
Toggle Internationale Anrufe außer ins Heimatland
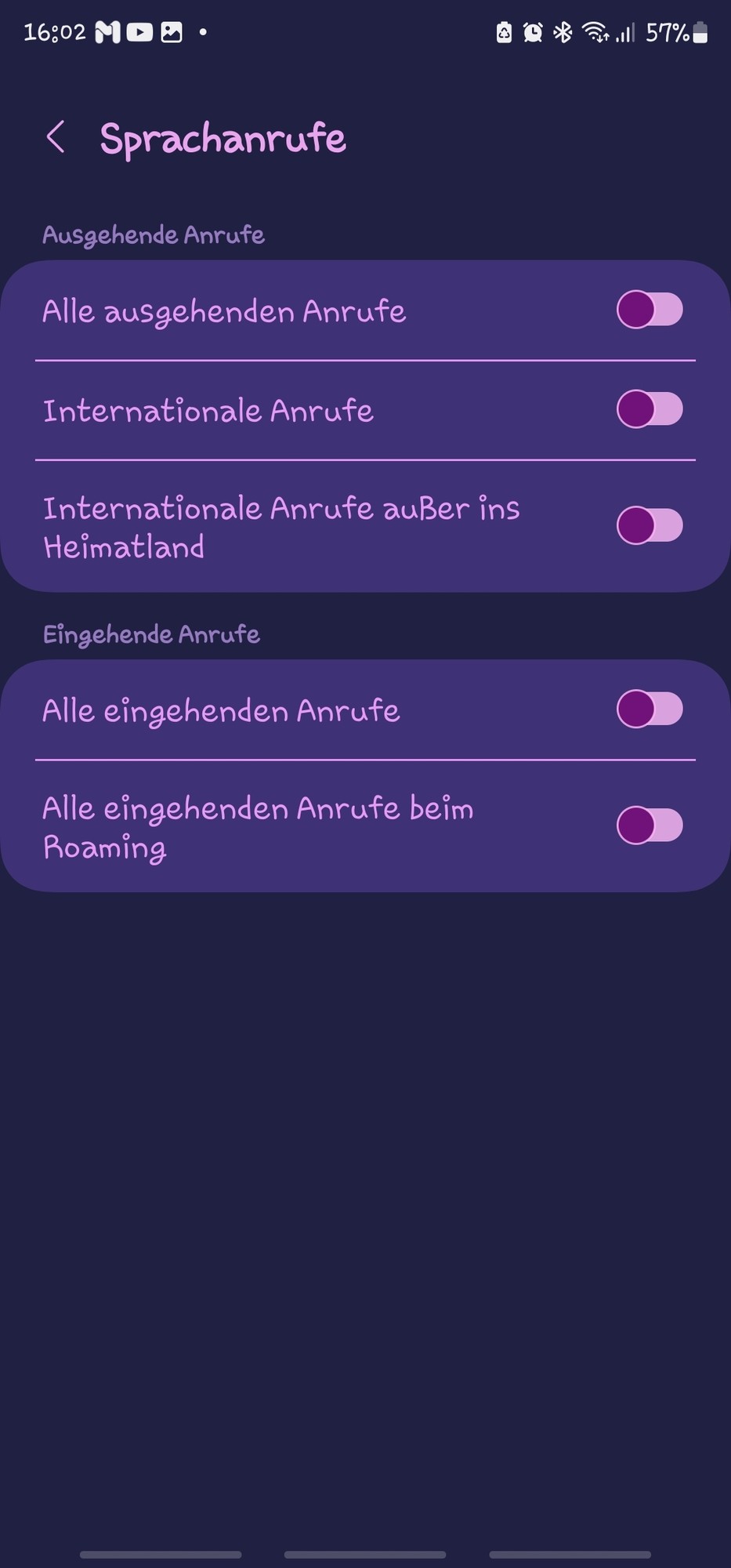pyautogui.click(x=649, y=525)
